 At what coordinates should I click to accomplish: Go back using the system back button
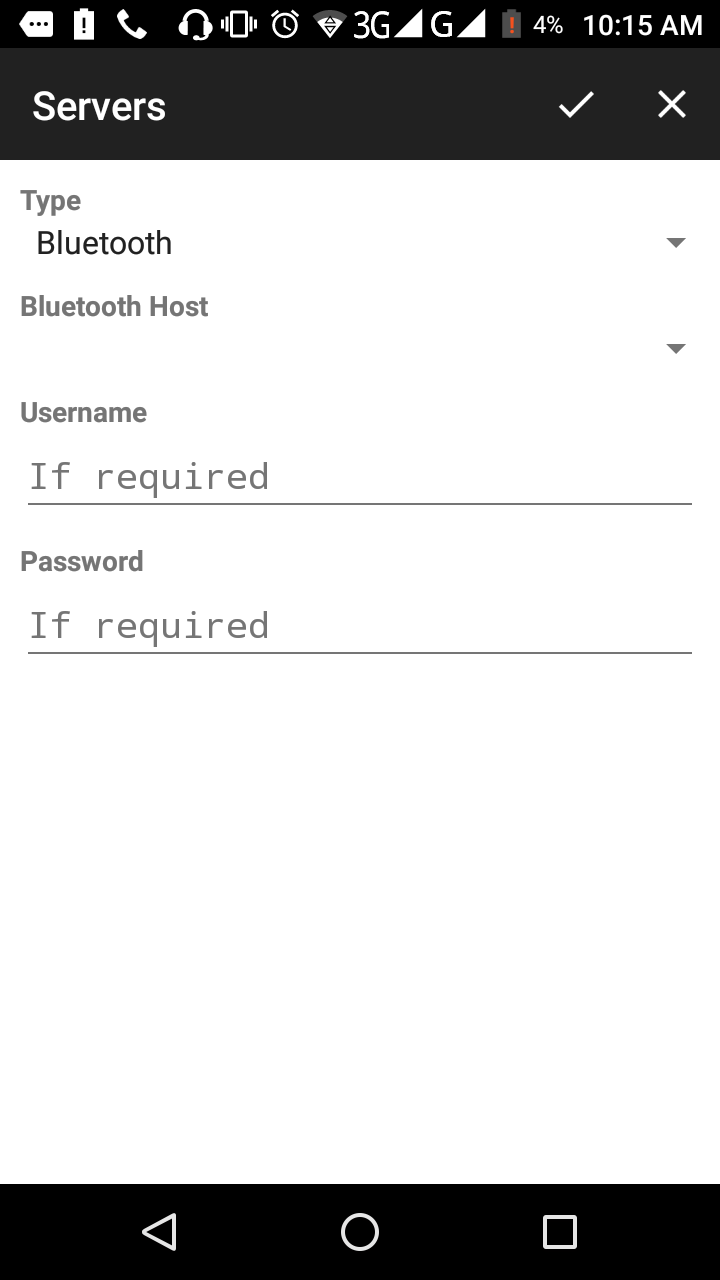pyautogui.click(x=160, y=1232)
